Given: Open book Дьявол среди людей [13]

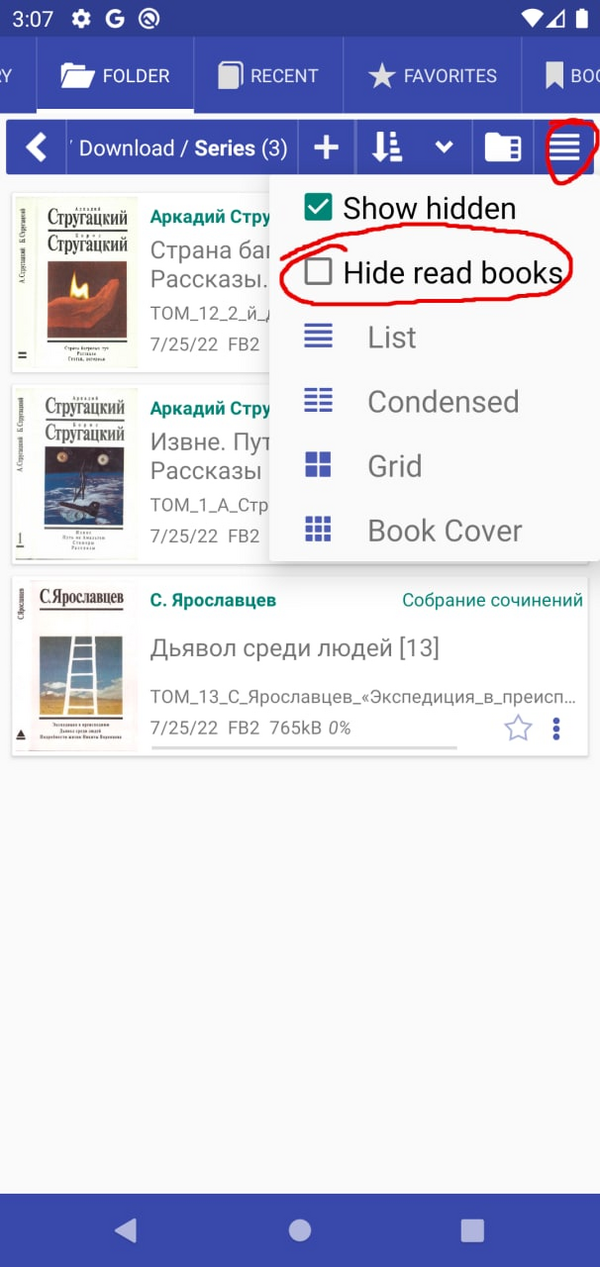Looking at the screenshot, I should click(294, 648).
